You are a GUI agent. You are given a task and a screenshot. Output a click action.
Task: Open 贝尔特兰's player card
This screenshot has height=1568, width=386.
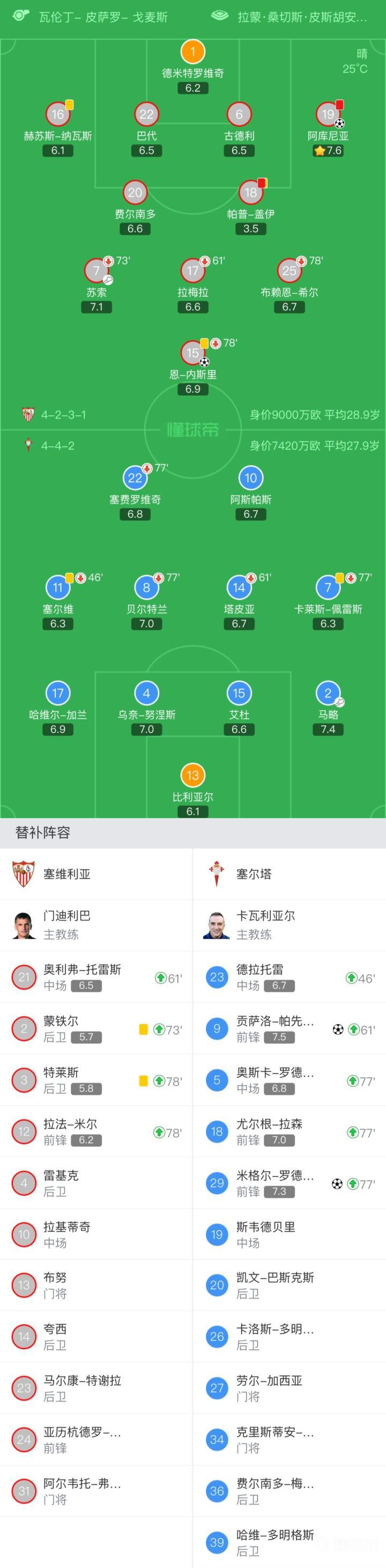(146, 602)
